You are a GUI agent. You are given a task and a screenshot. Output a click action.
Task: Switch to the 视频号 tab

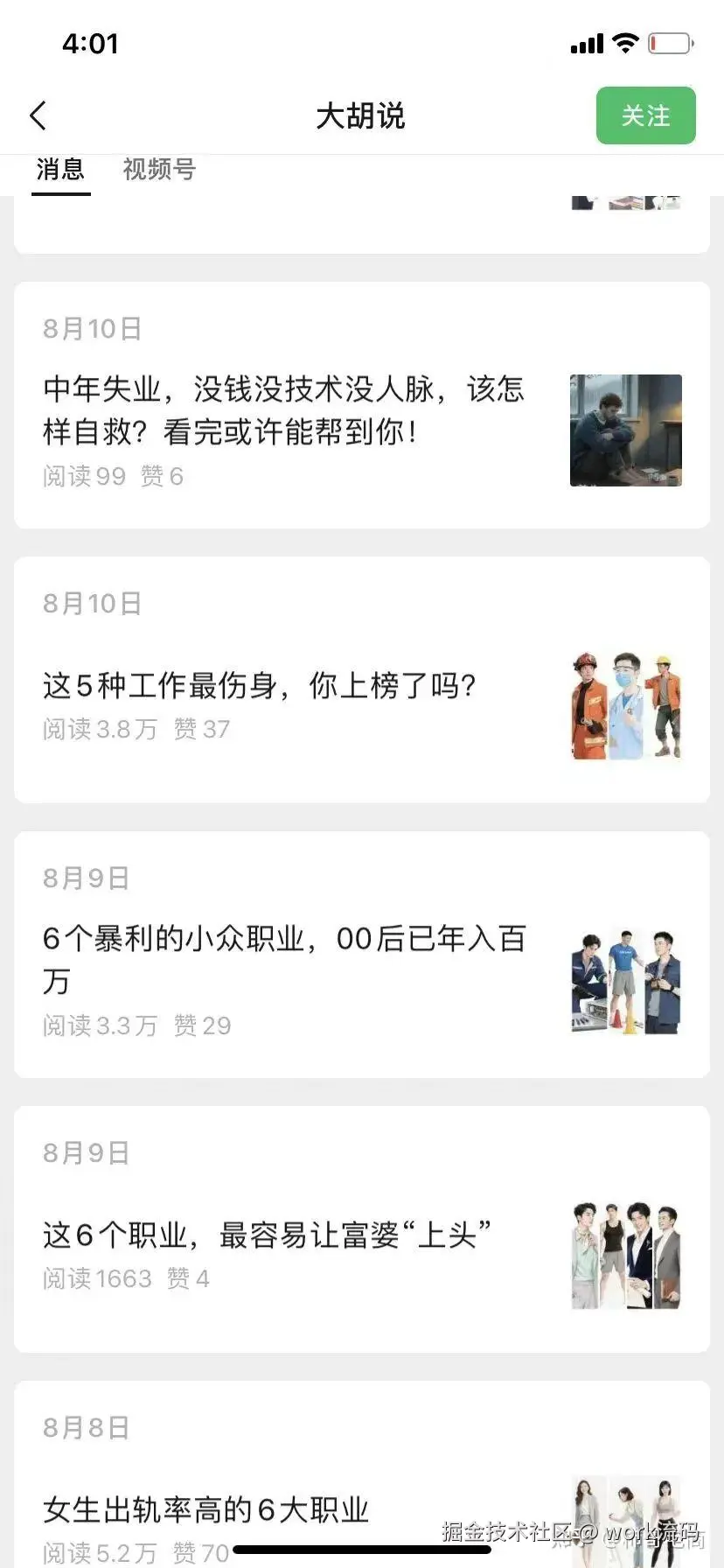pos(159,169)
